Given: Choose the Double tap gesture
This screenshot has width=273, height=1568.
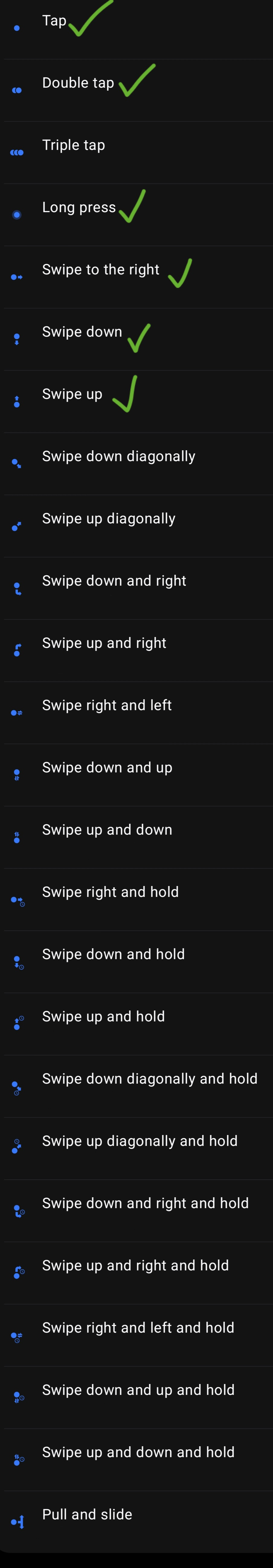Looking at the screenshot, I should pos(136,90).
